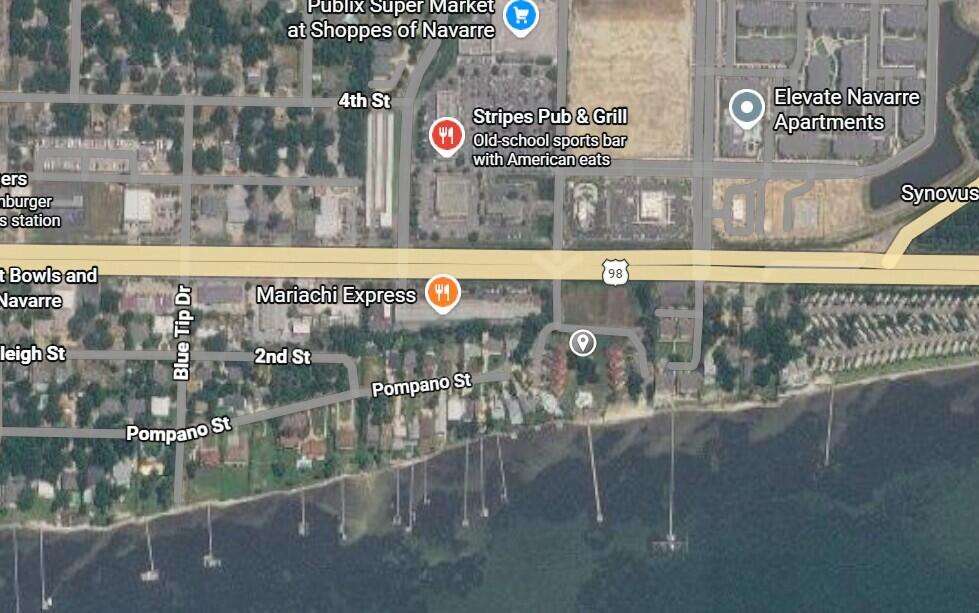Select the Stripes Pub & Grill restaurant marker
This screenshot has width=979, height=613.
click(446, 135)
